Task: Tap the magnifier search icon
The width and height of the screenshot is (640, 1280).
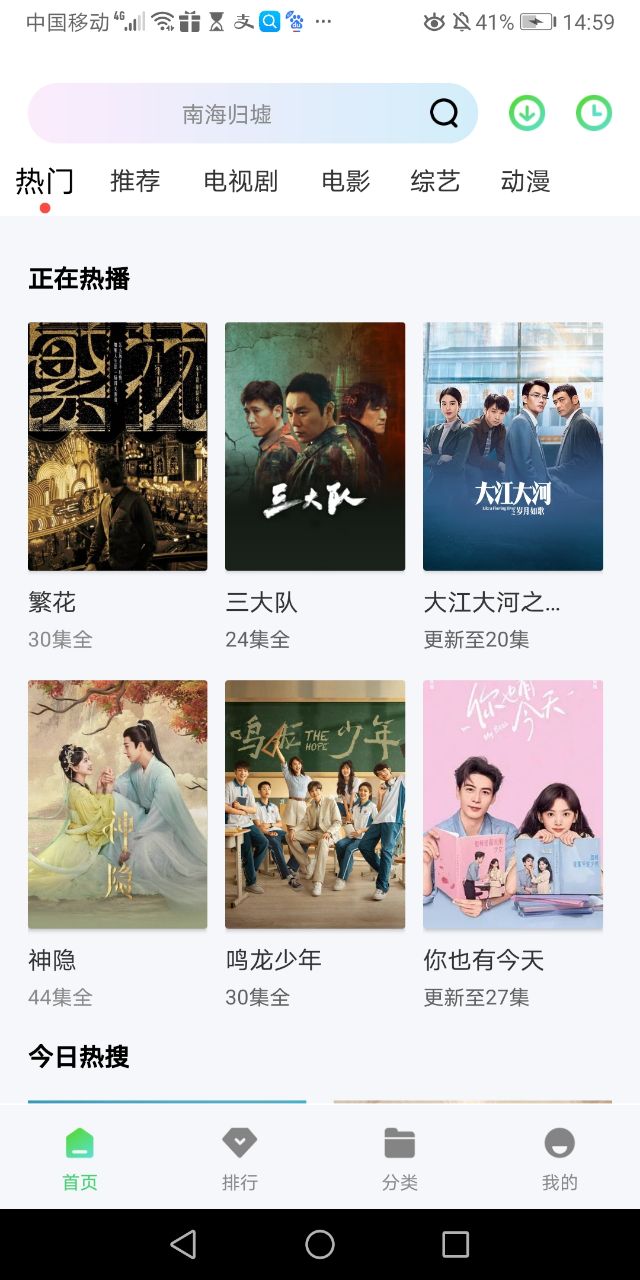Action: tap(444, 114)
